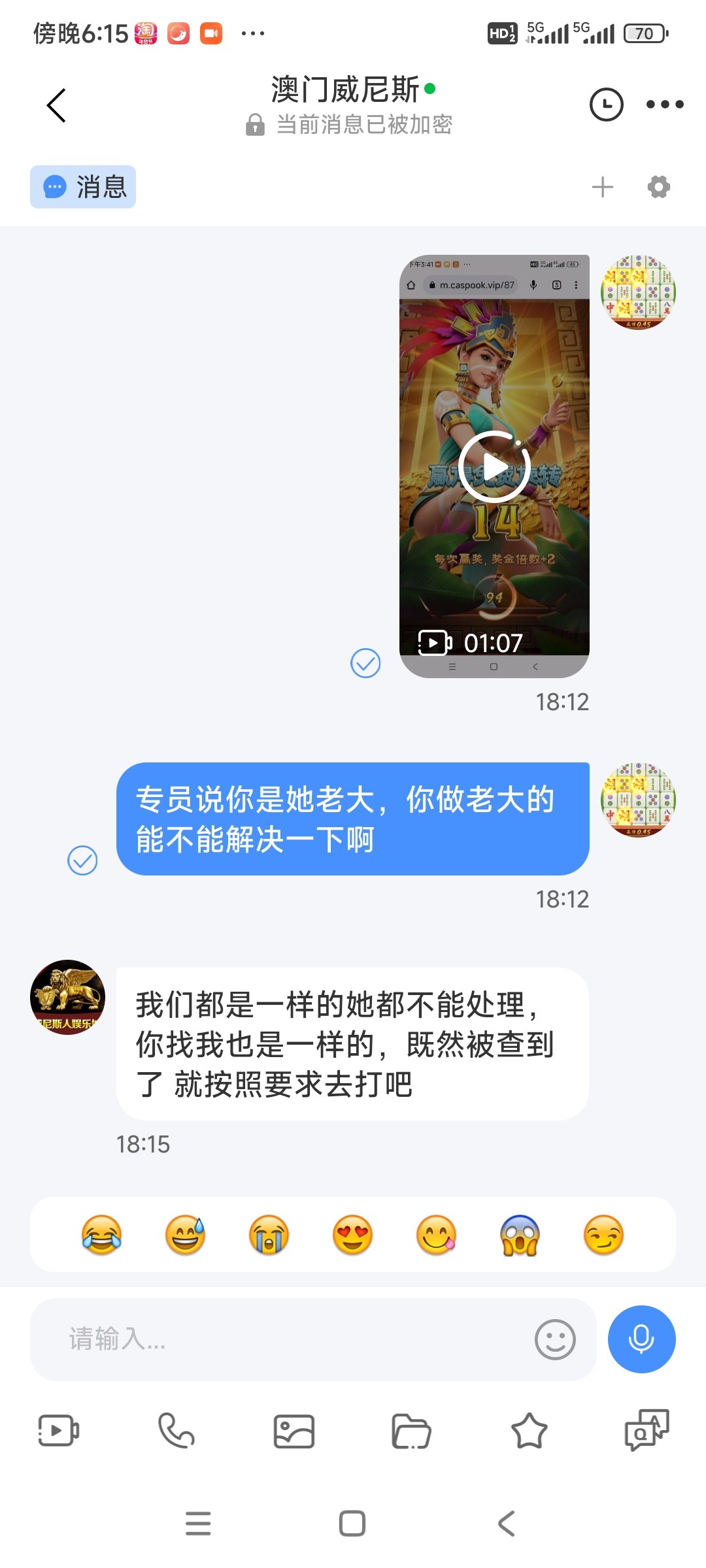Image resolution: width=706 pixels, height=1568 pixels.
Task: Send the heart-eyes emoji
Action: (352, 1235)
